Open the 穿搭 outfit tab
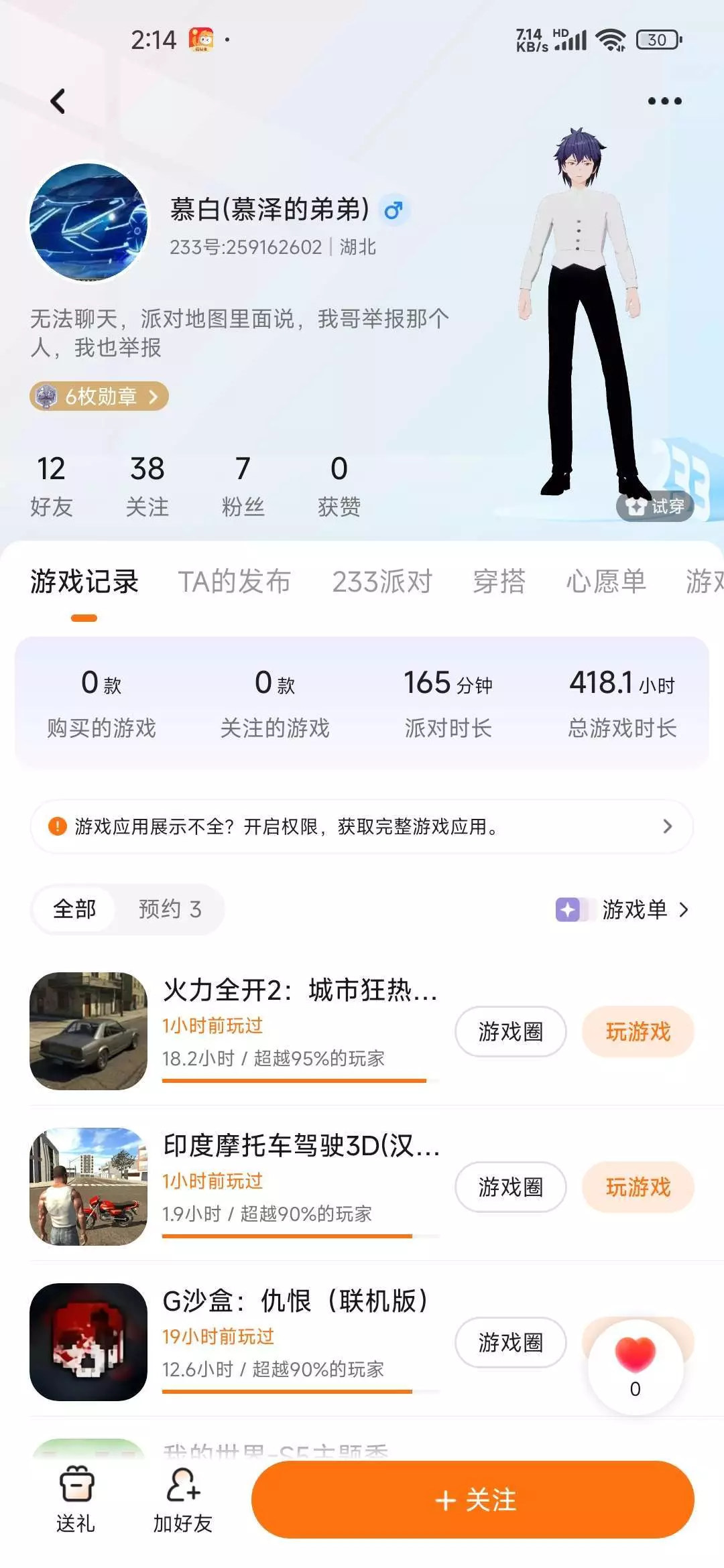Screen dimensions: 724x1568 point(499,581)
